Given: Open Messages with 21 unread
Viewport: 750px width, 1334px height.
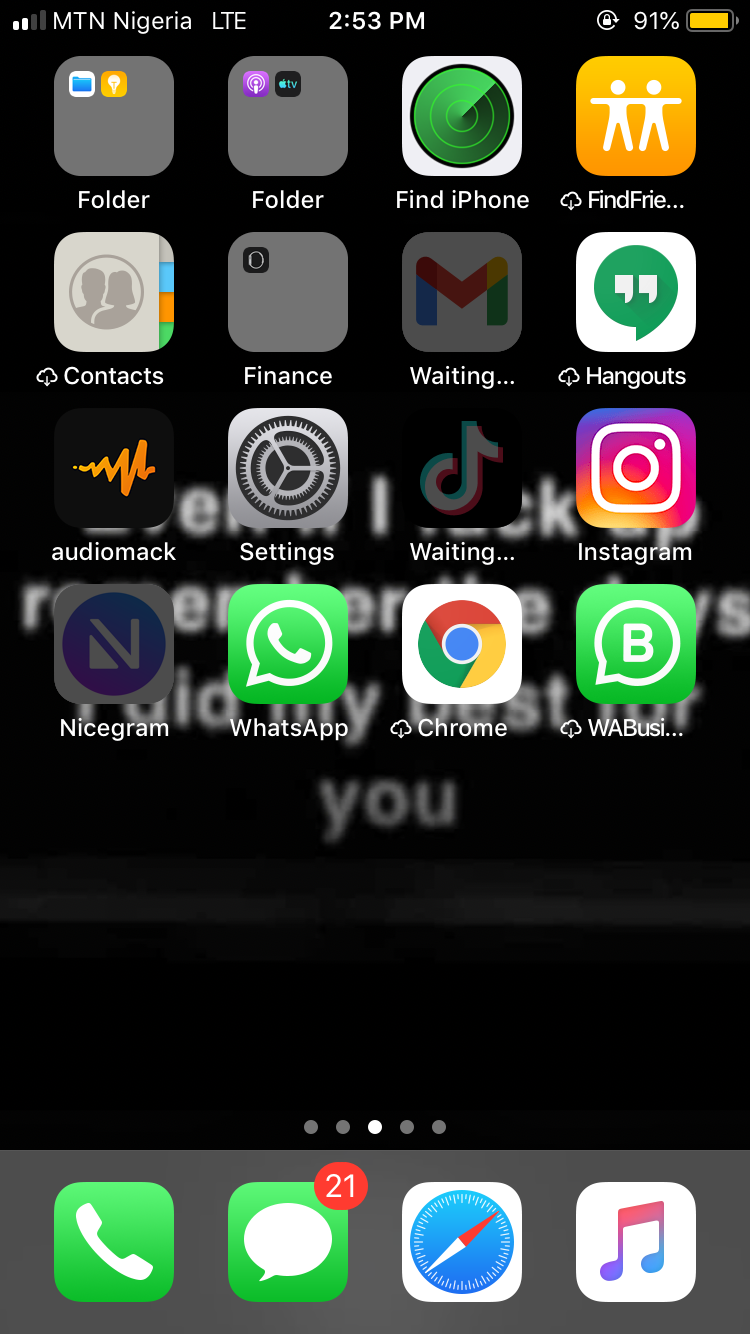Looking at the screenshot, I should [288, 1242].
